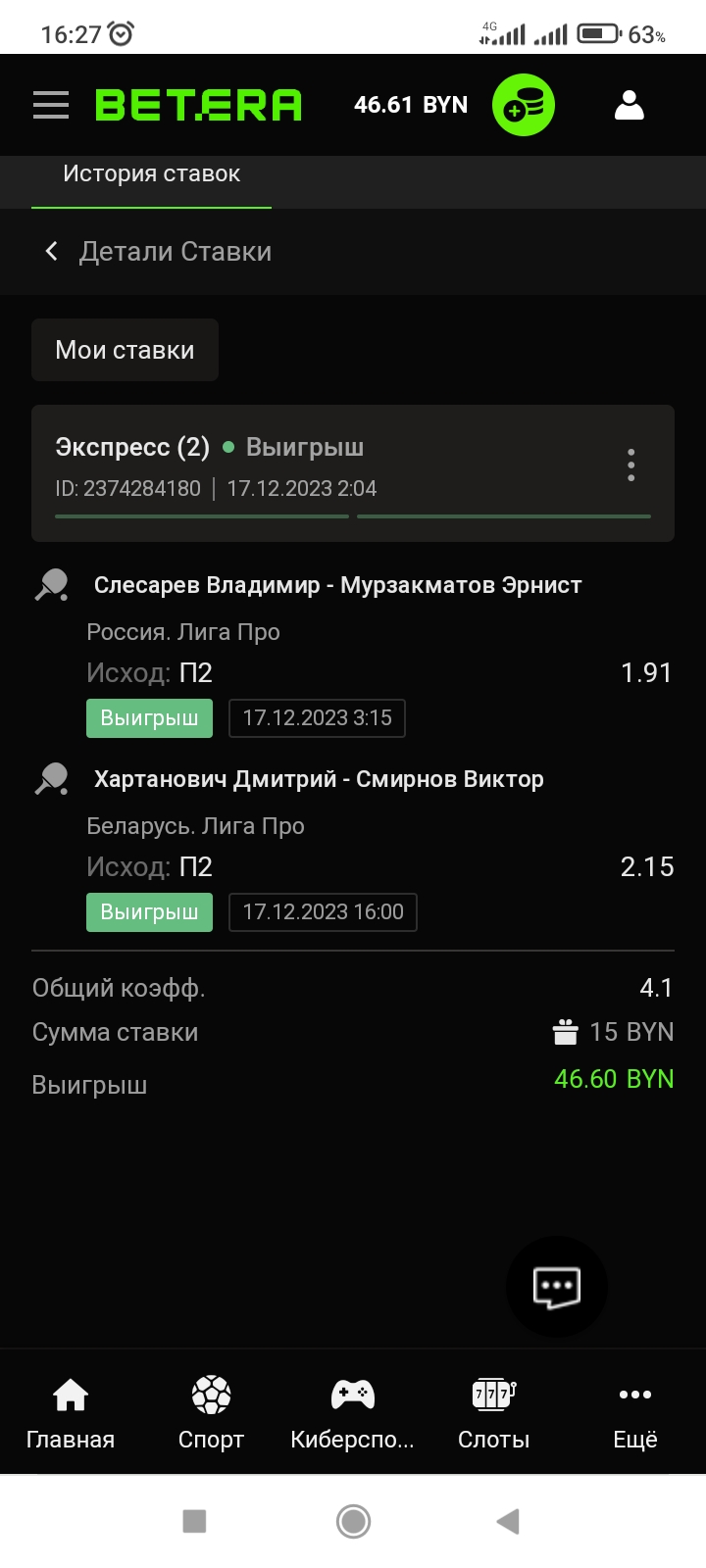Switch to the Киберспорт tab

click(x=353, y=1412)
